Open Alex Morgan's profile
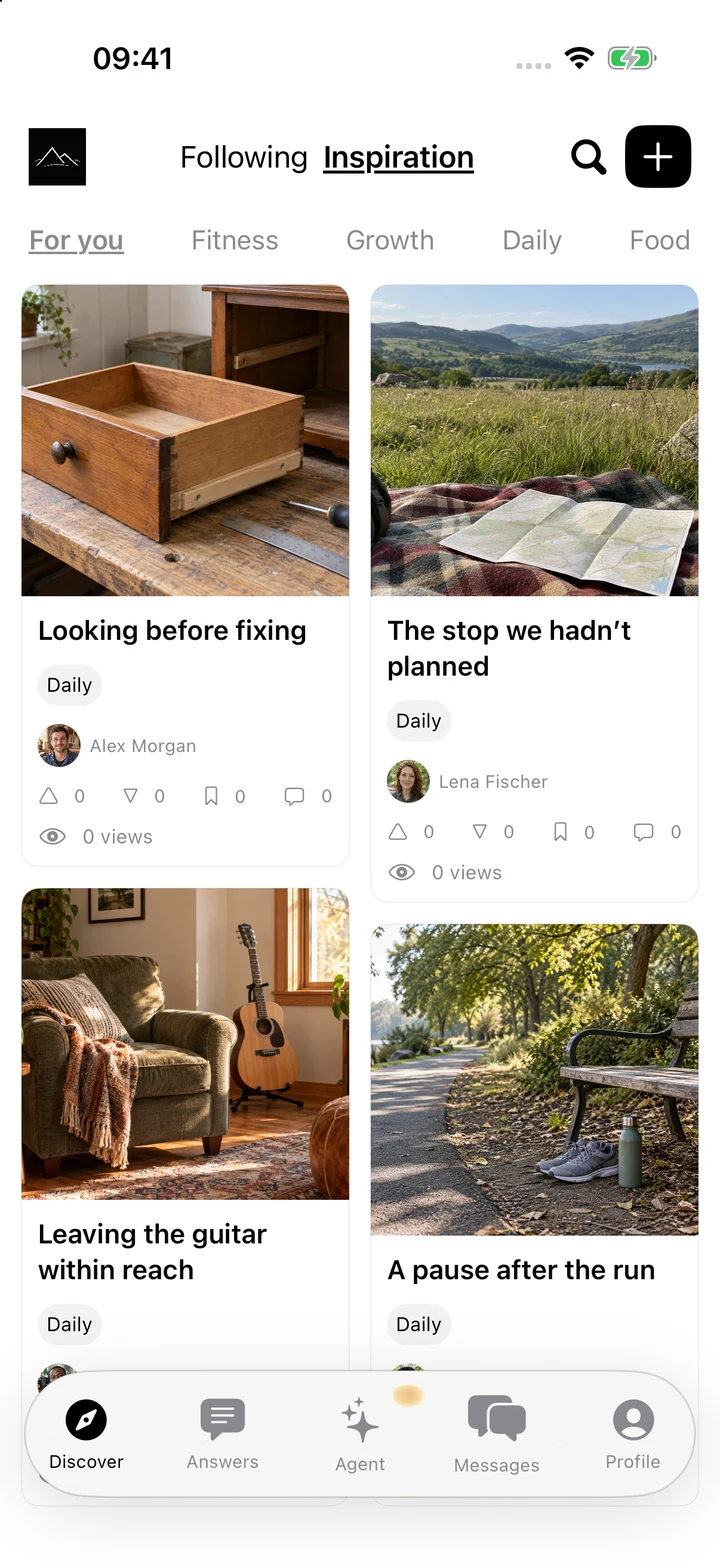This screenshot has width=720, height=1565. pyautogui.click(x=143, y=746)
